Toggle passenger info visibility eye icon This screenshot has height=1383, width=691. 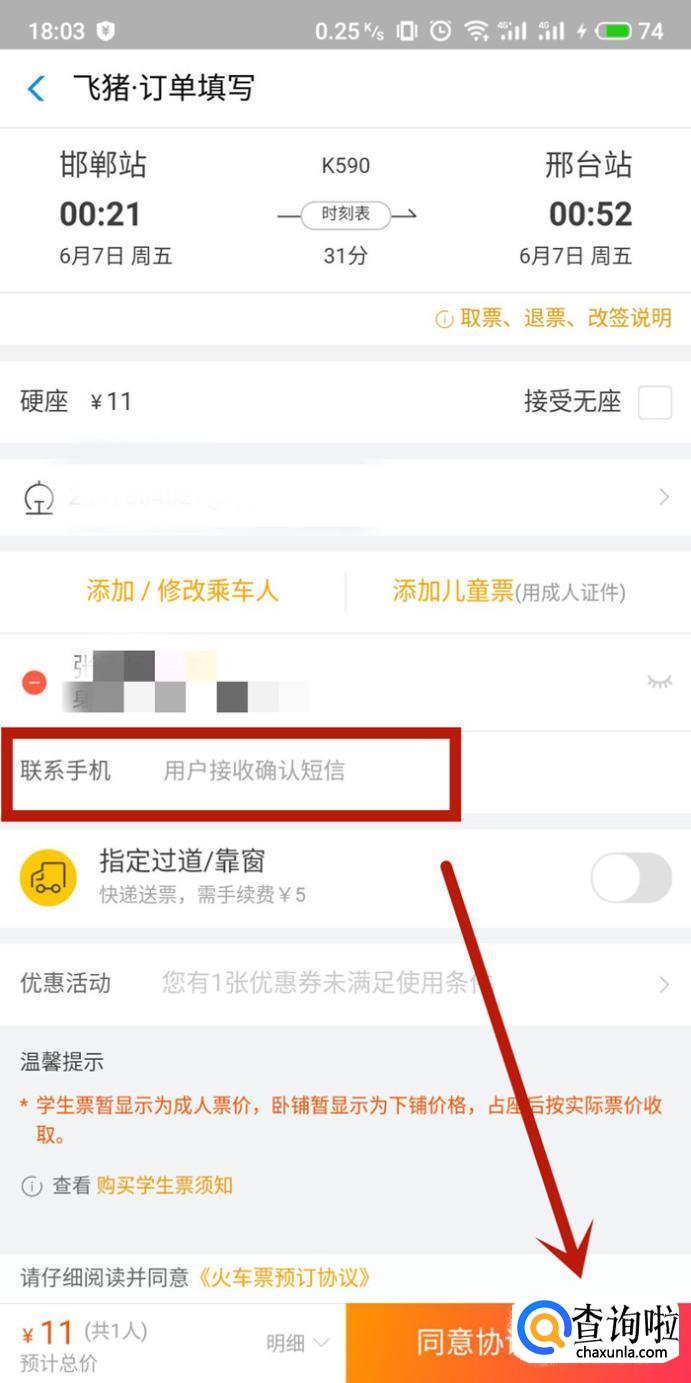click(x=659, y=682)
